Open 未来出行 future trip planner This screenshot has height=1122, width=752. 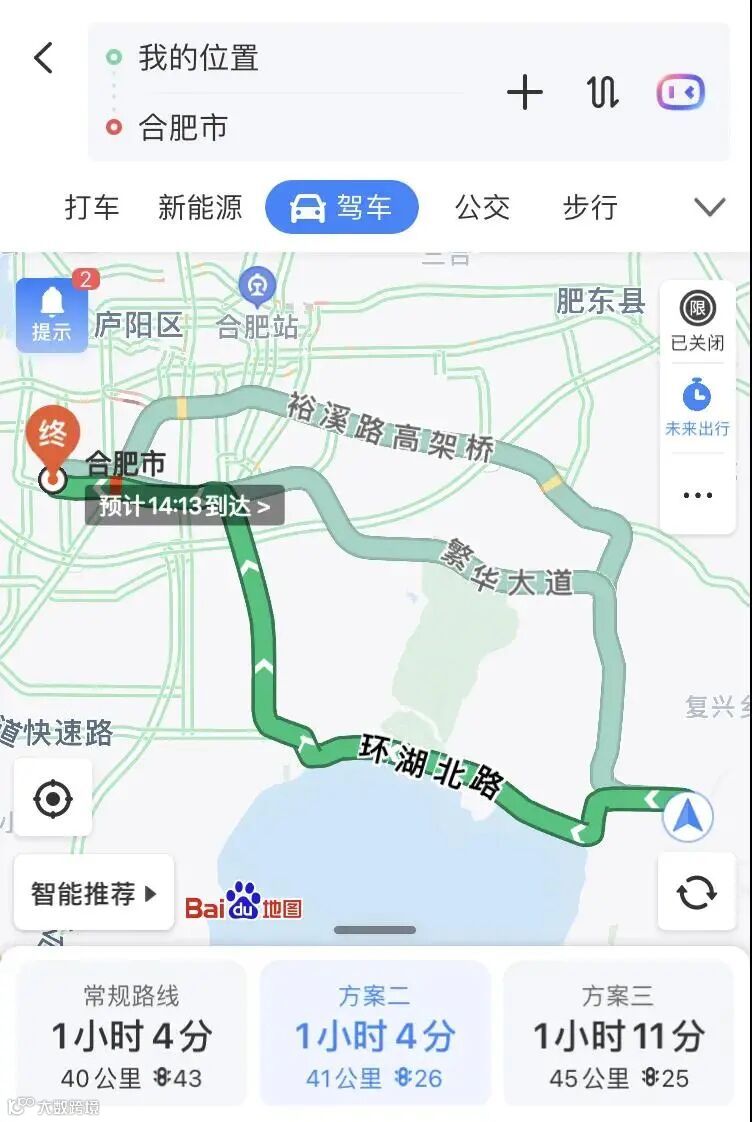coord(697,407)
